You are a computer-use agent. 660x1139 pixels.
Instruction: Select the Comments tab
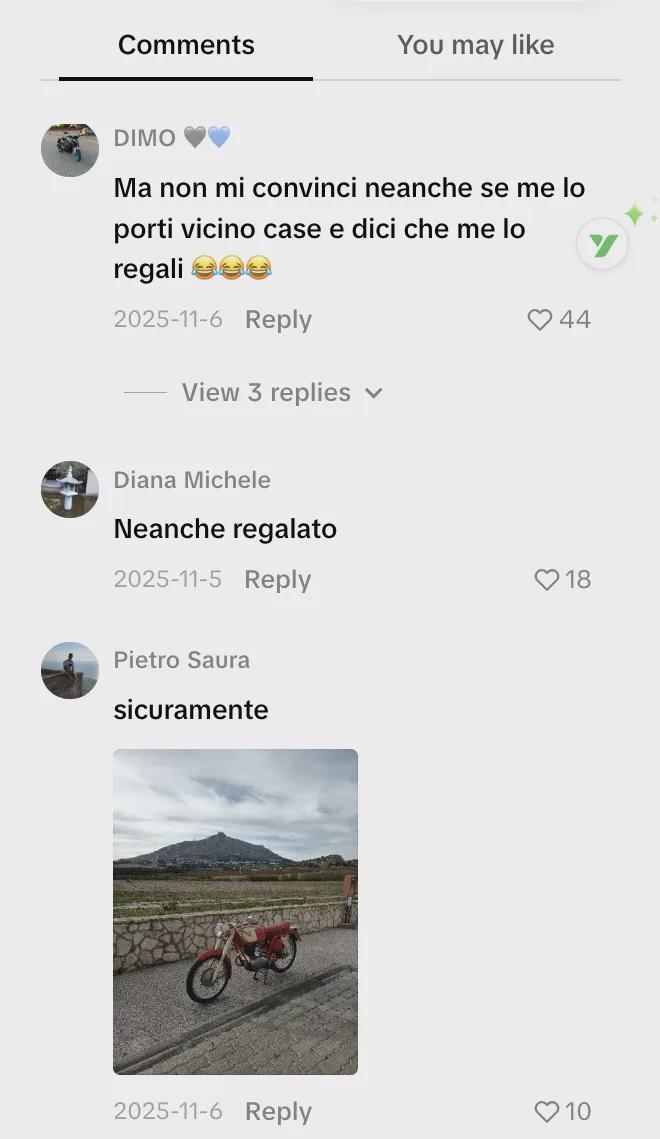click(x=186, y=45)
